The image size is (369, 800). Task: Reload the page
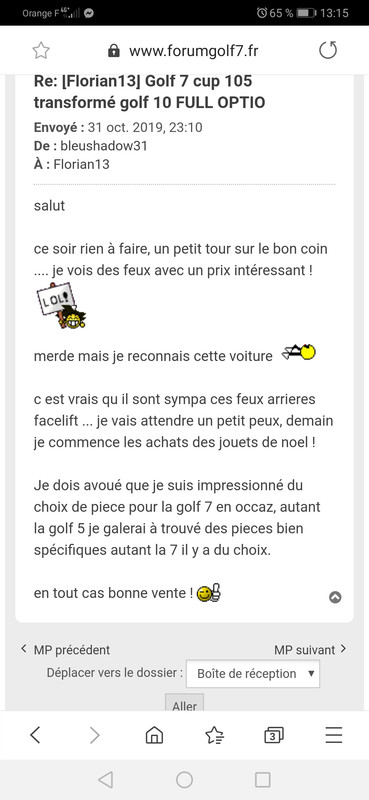pyautogui.click(x=328, y=51)
